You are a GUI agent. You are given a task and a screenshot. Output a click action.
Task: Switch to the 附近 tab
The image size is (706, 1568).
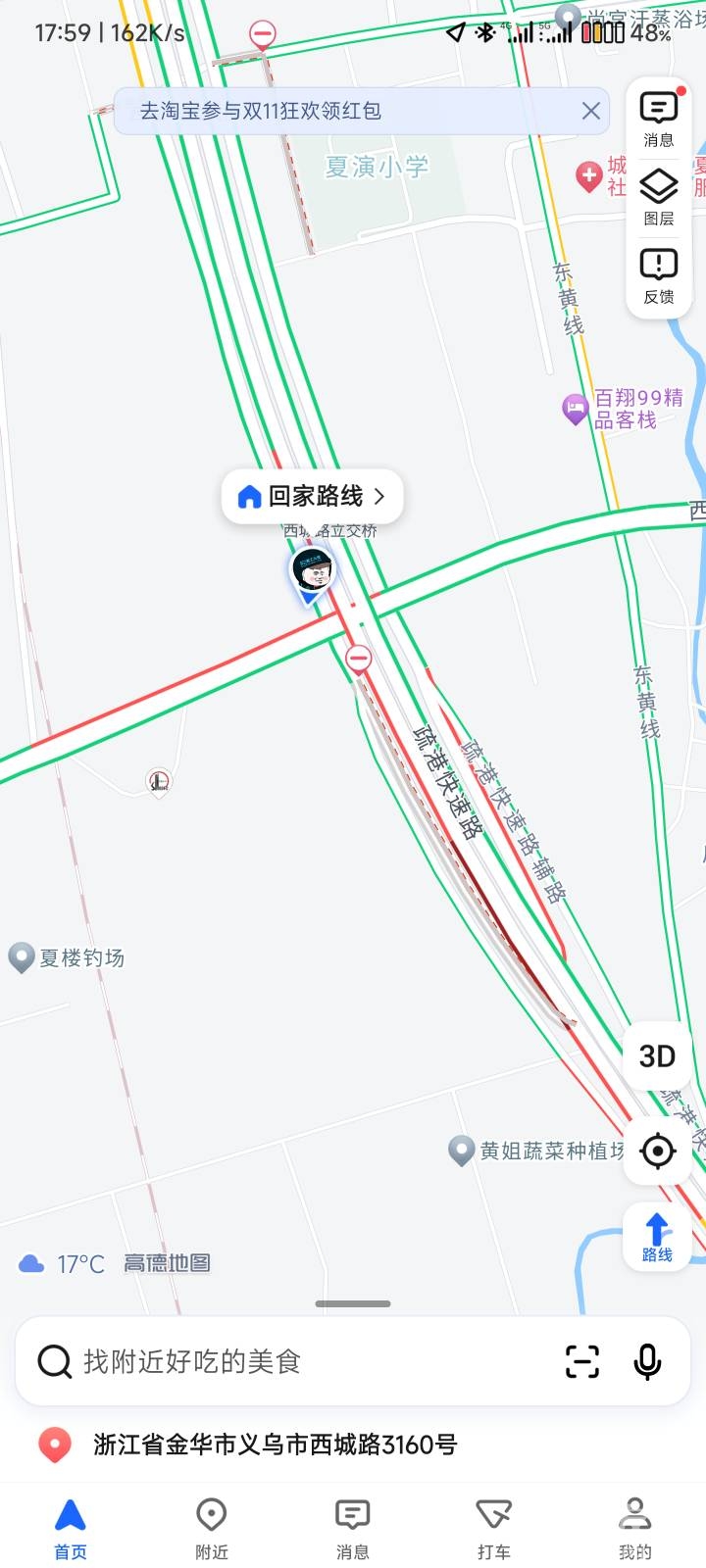(x=212, y=1527)
